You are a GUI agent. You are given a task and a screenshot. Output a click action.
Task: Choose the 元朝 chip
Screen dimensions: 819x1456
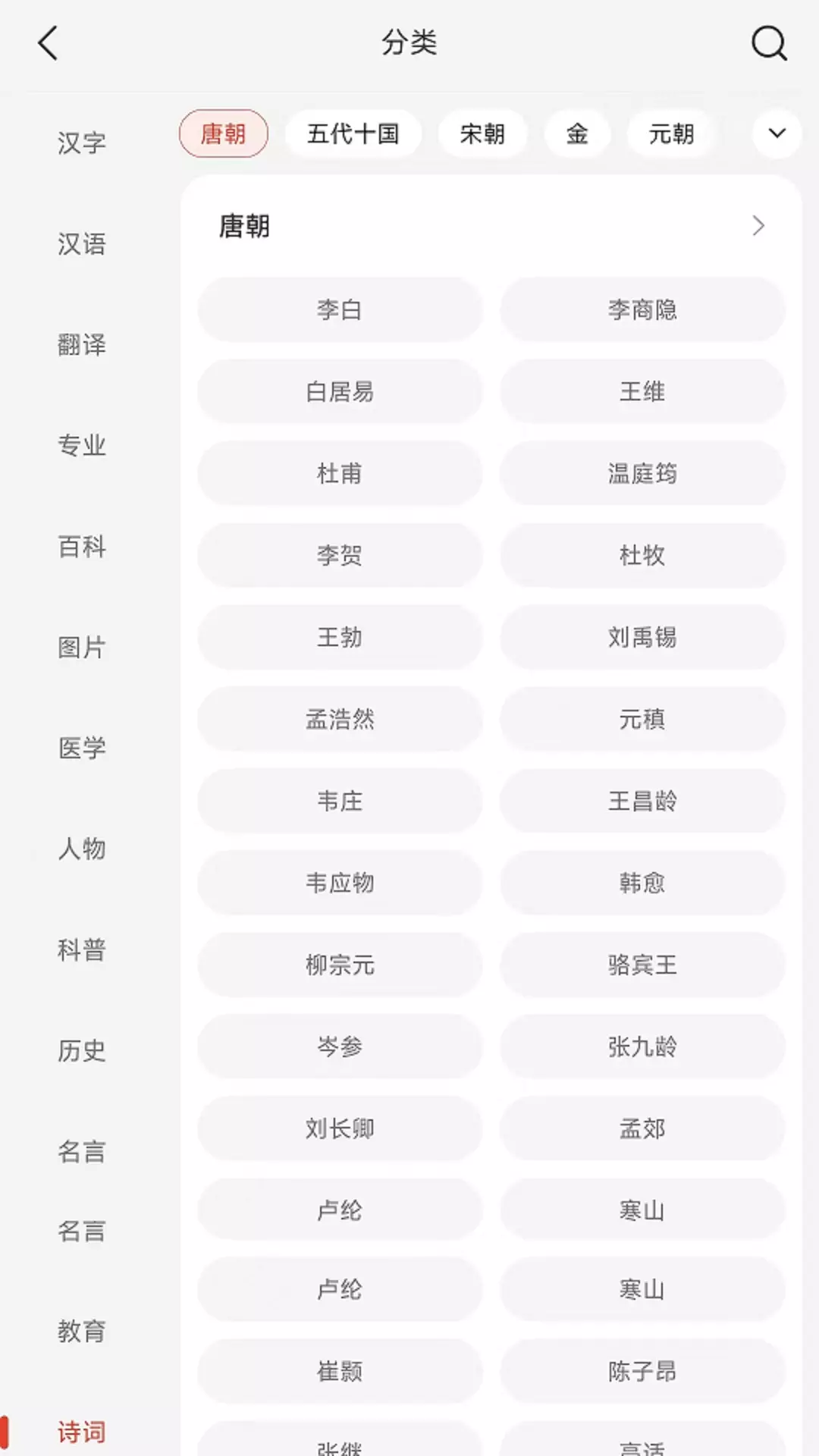click(670, 133)
